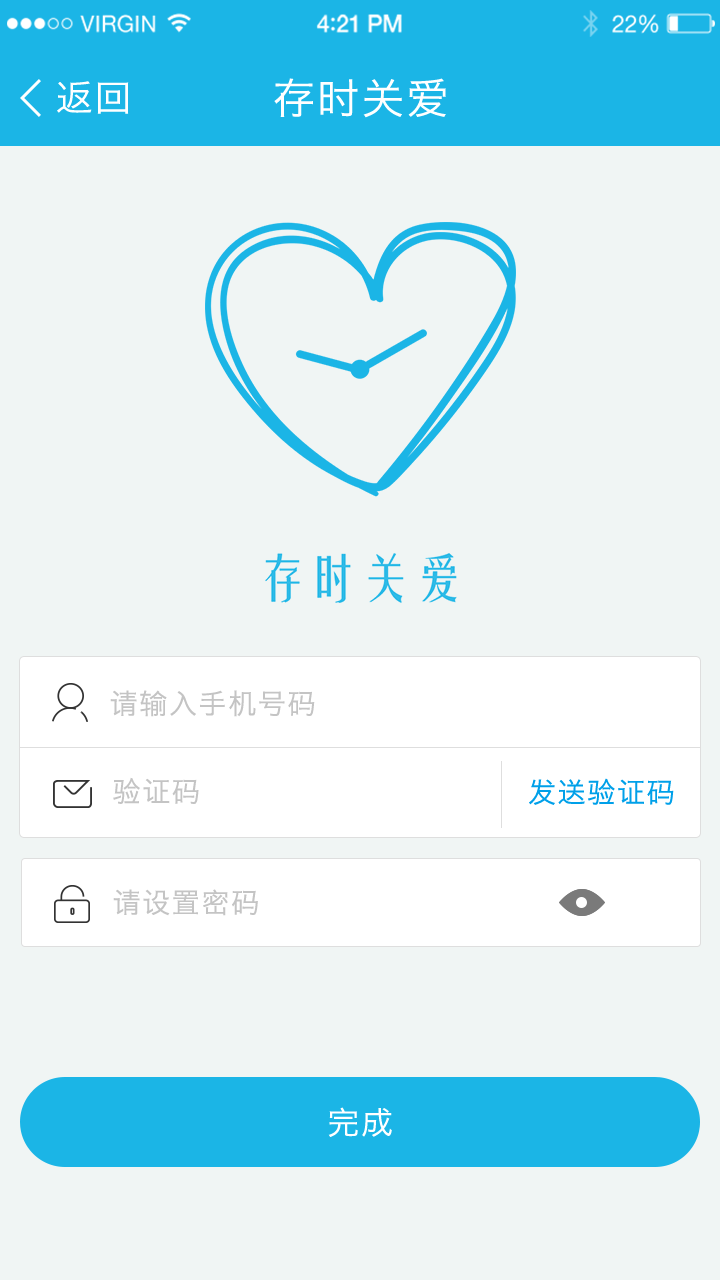Tap the 完成 button to finish

(360, 1122)
